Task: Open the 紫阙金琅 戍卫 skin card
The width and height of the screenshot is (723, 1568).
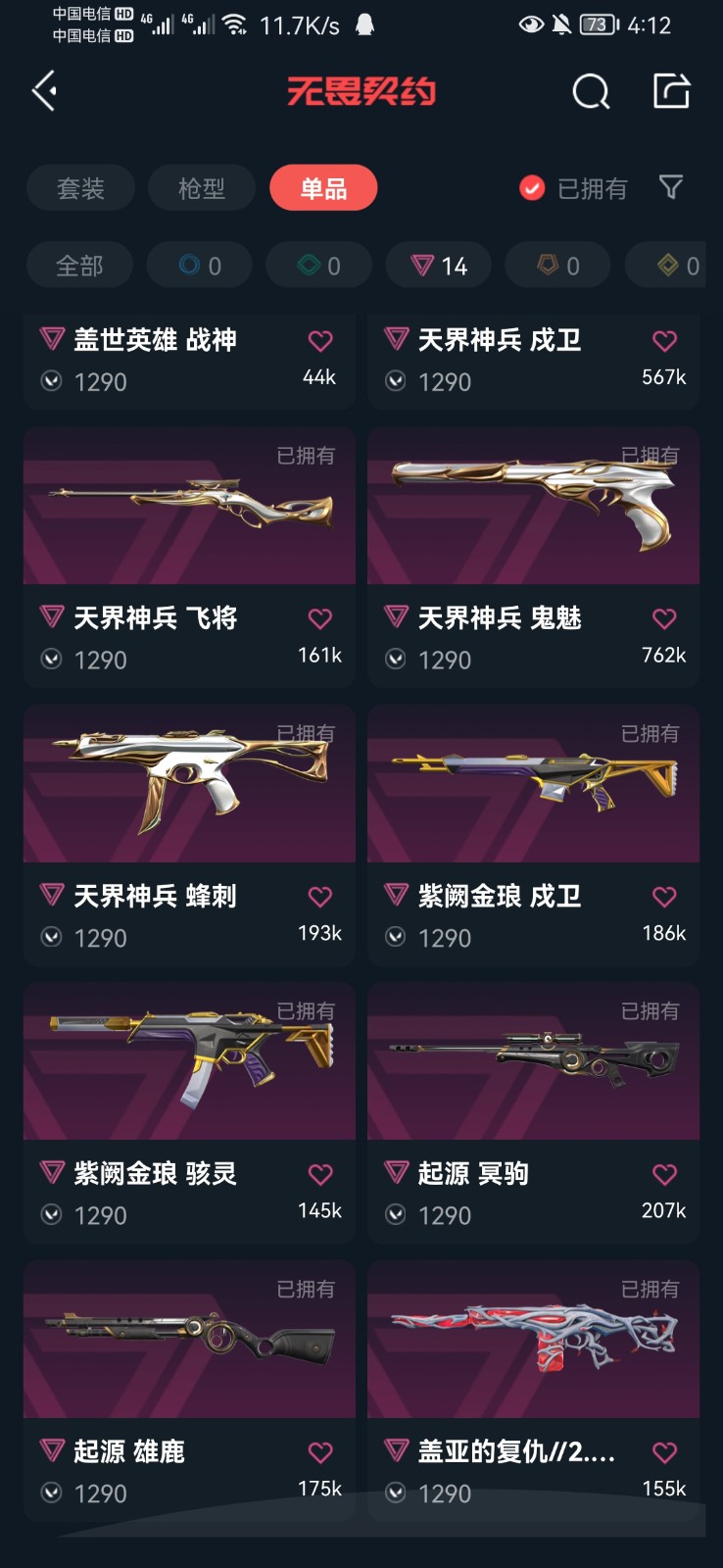Action: (x=533, y=835)
